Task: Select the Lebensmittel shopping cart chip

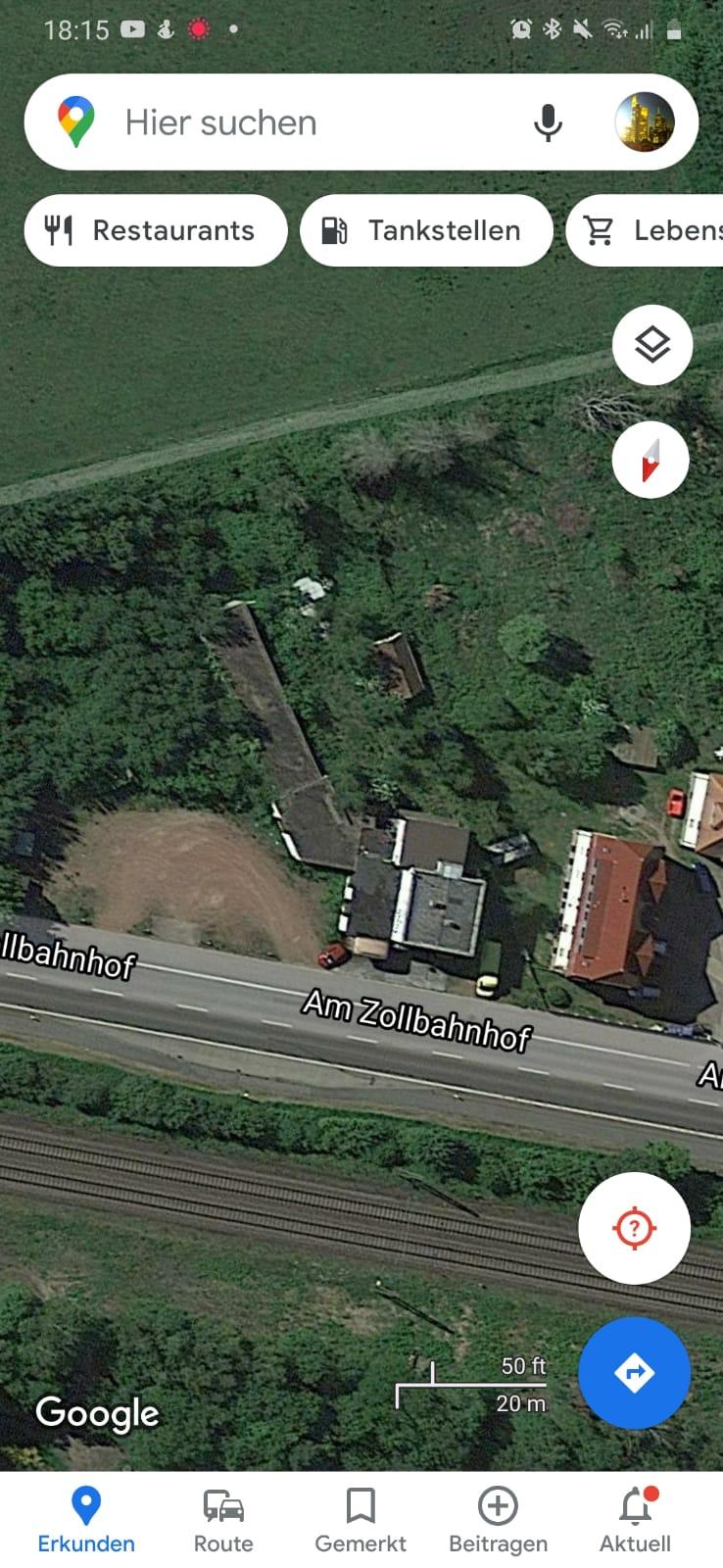Action: (x=647, y=230)
